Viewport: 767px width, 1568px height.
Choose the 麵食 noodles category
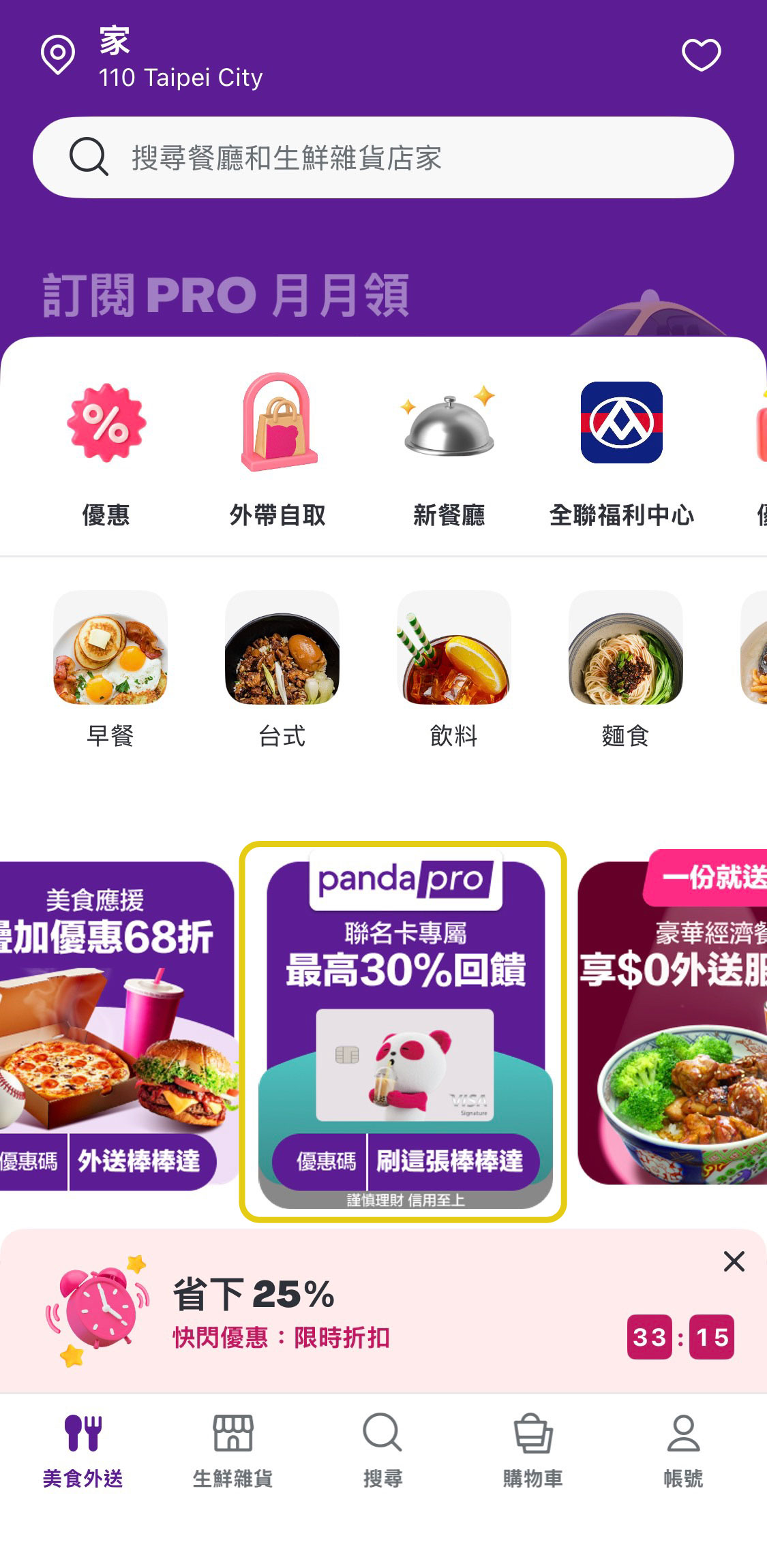(625, 668)
